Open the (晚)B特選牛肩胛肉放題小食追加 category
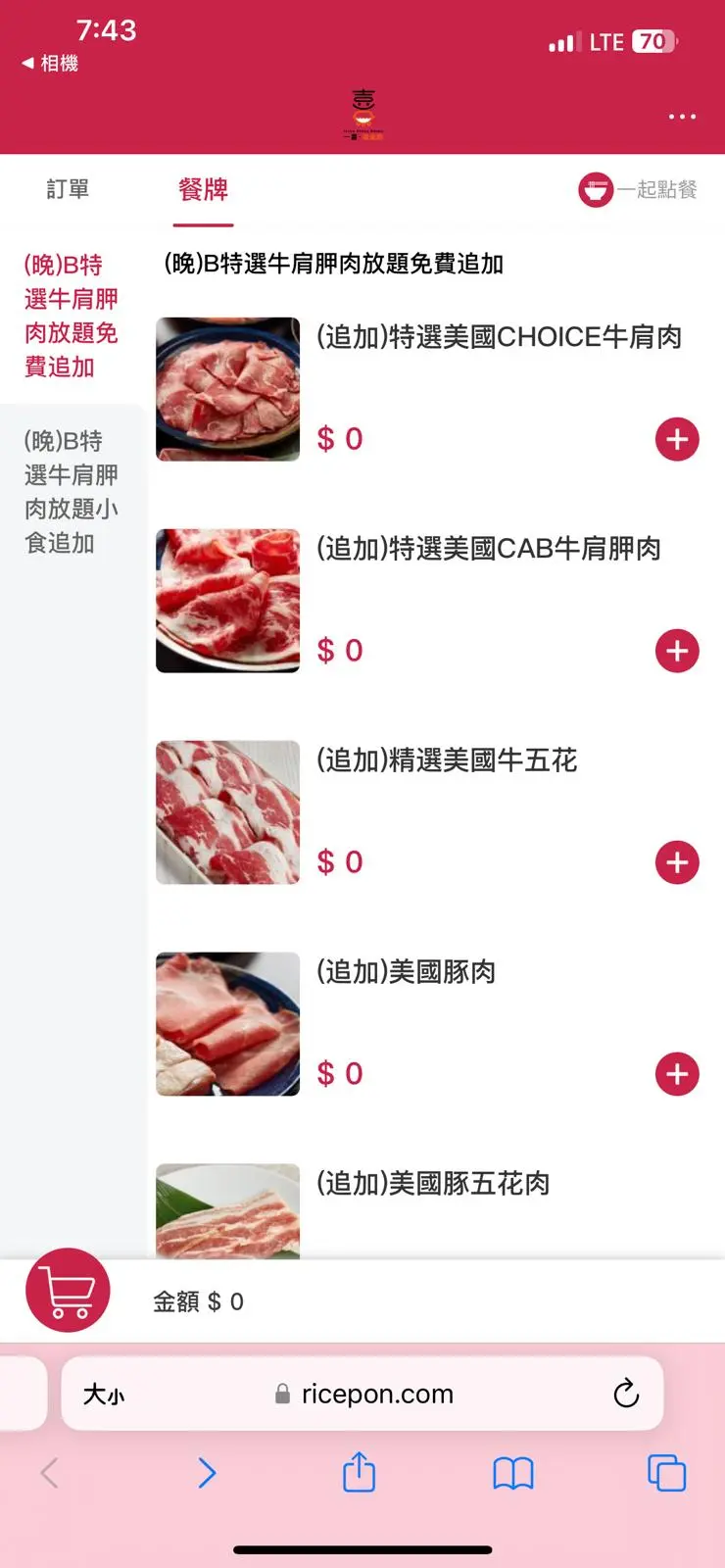Image resolution: width=725 pixels, height=1568 pixels. click(x=72, y=492)
